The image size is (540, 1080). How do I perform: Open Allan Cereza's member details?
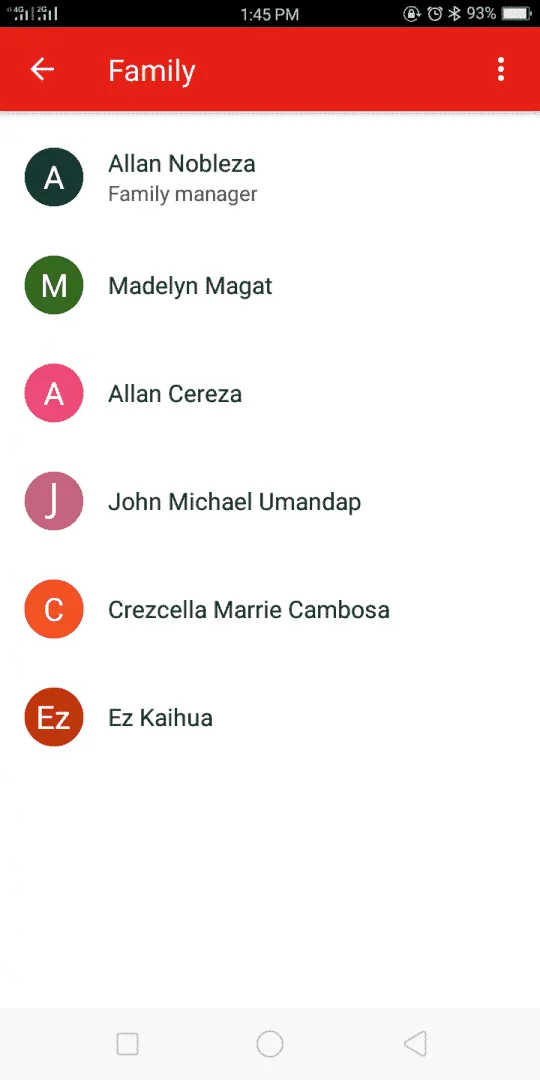coord(270,393)
